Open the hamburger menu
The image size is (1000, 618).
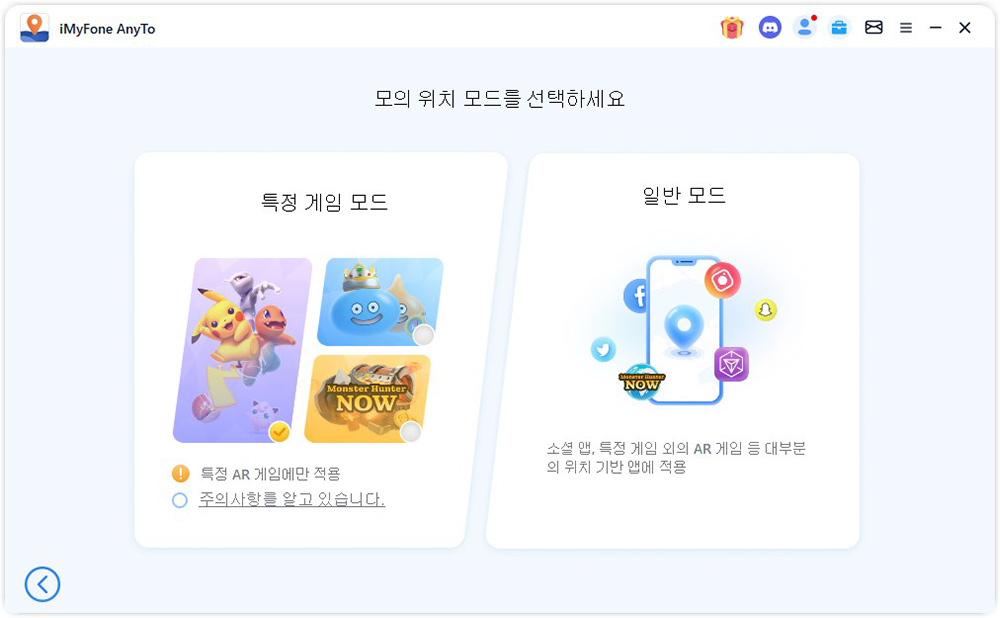click(906, 28)
